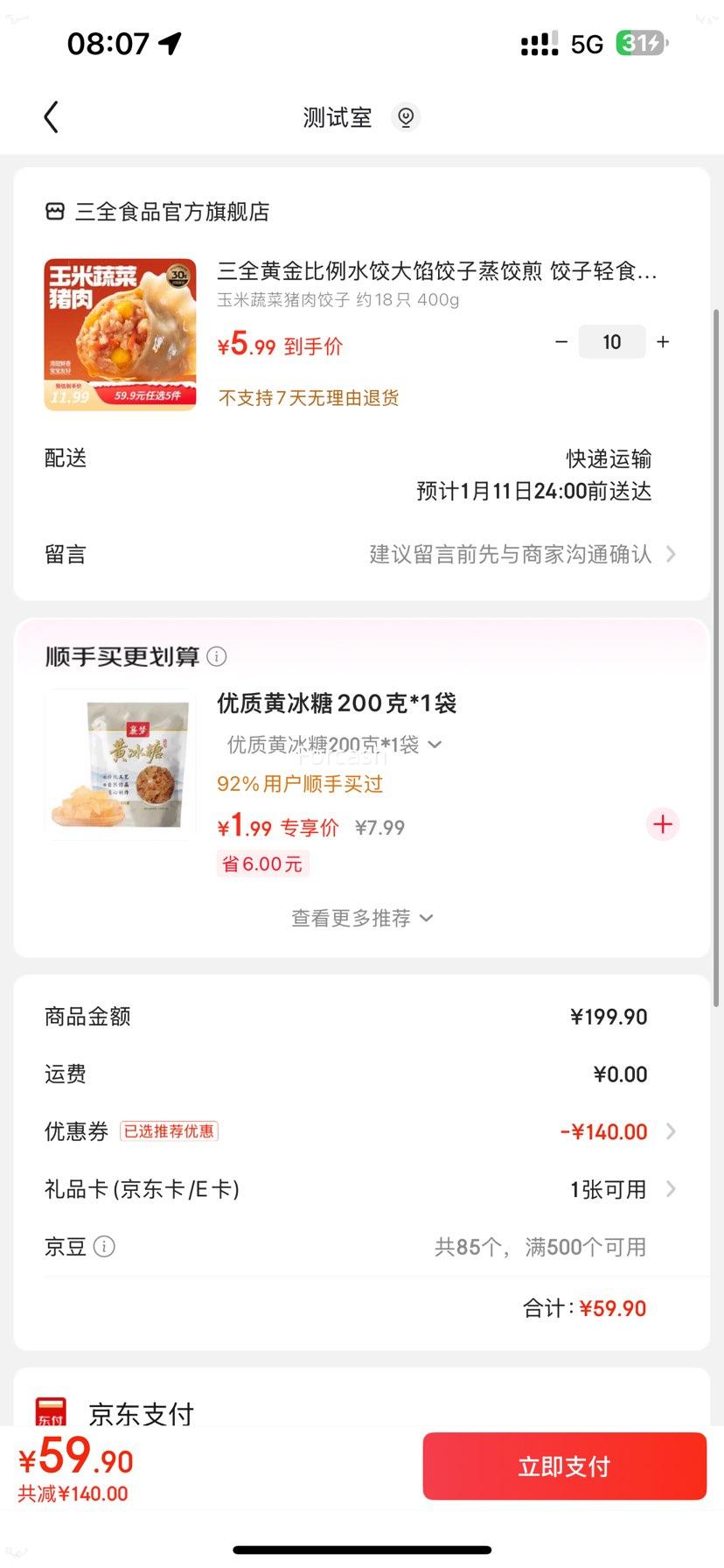The image size is (724, 1568).
Task: Tap the info icon next to 顺手买更划算
Action: click(x=216, y=656)
